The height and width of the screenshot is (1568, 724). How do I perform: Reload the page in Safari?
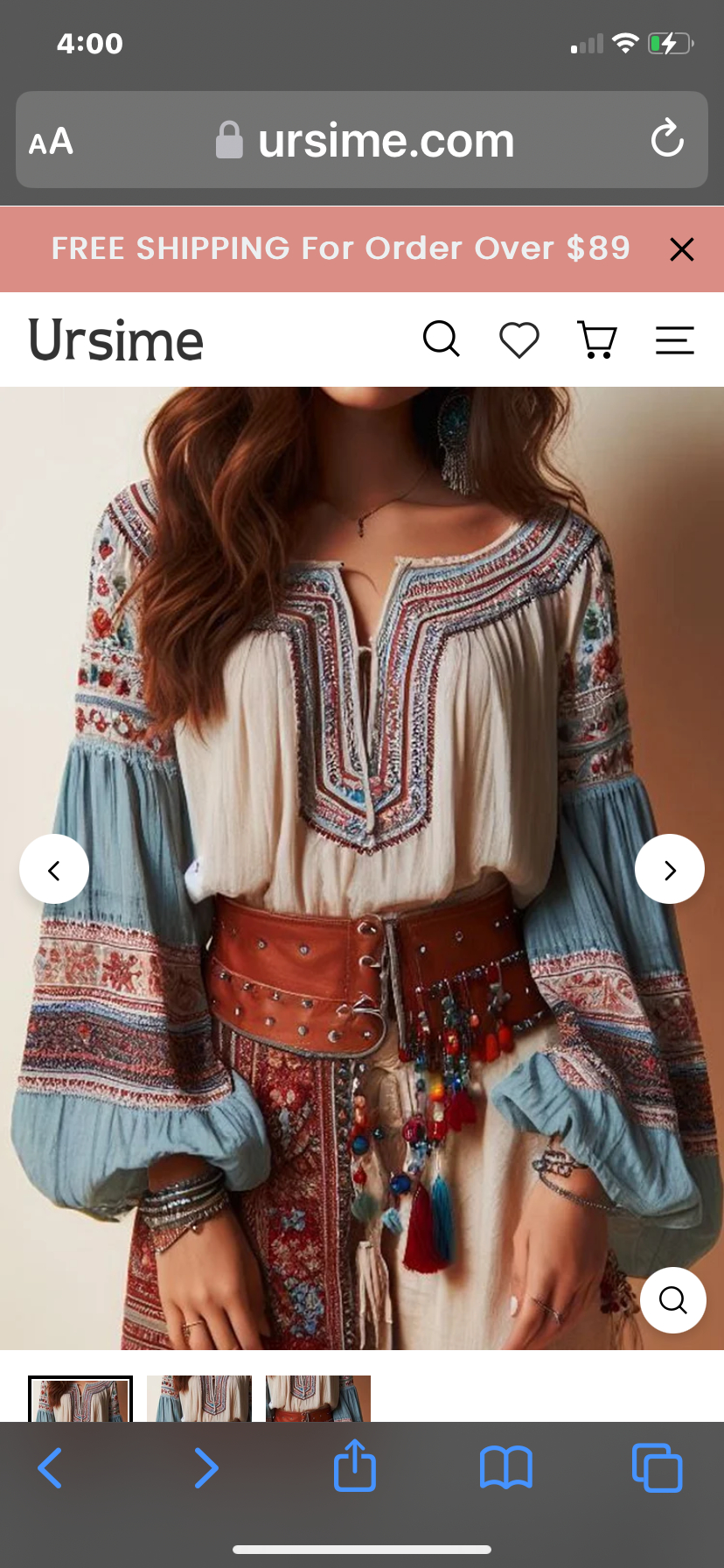667,139
